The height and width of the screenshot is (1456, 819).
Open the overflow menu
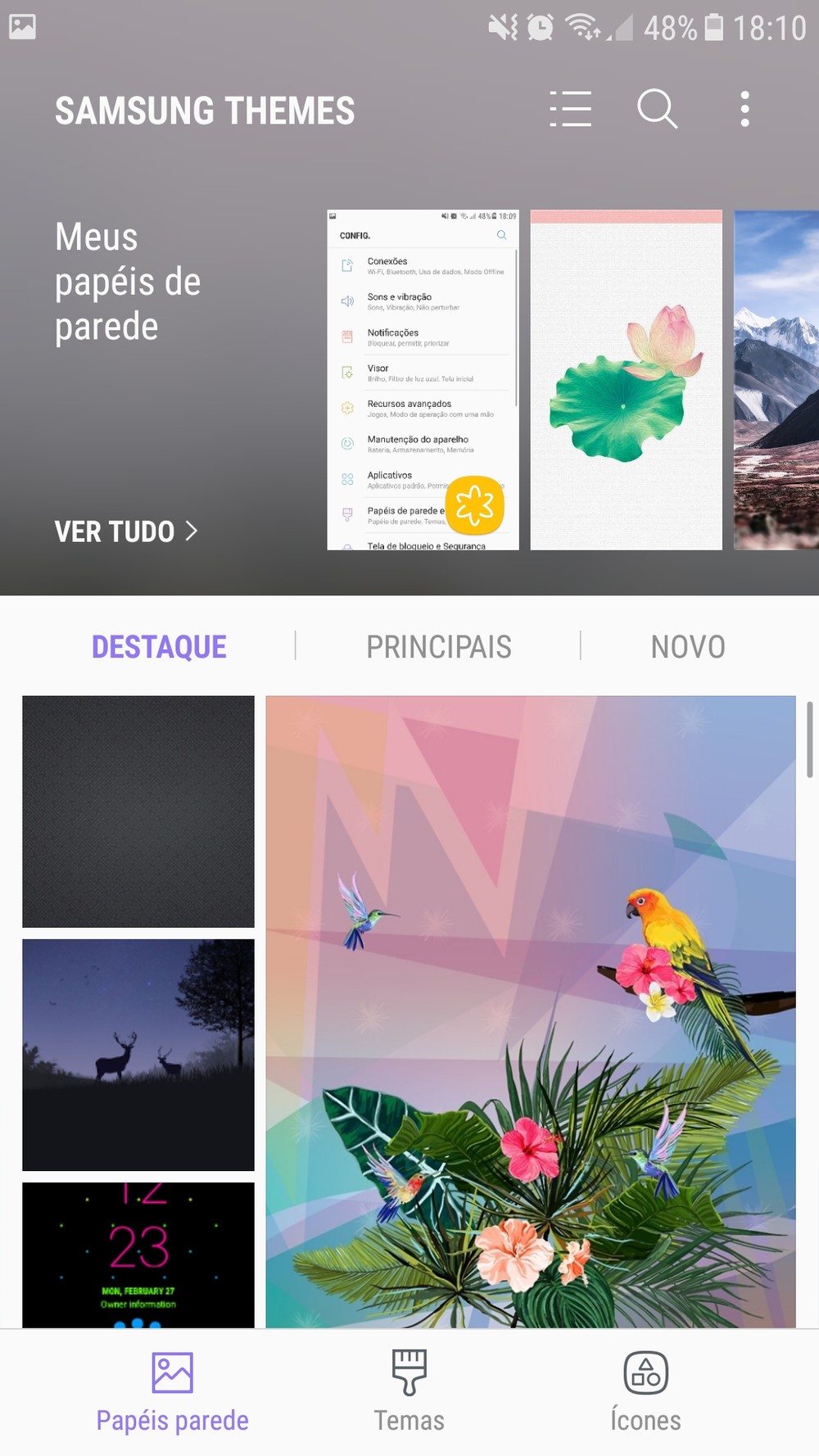tap(744, 109)
